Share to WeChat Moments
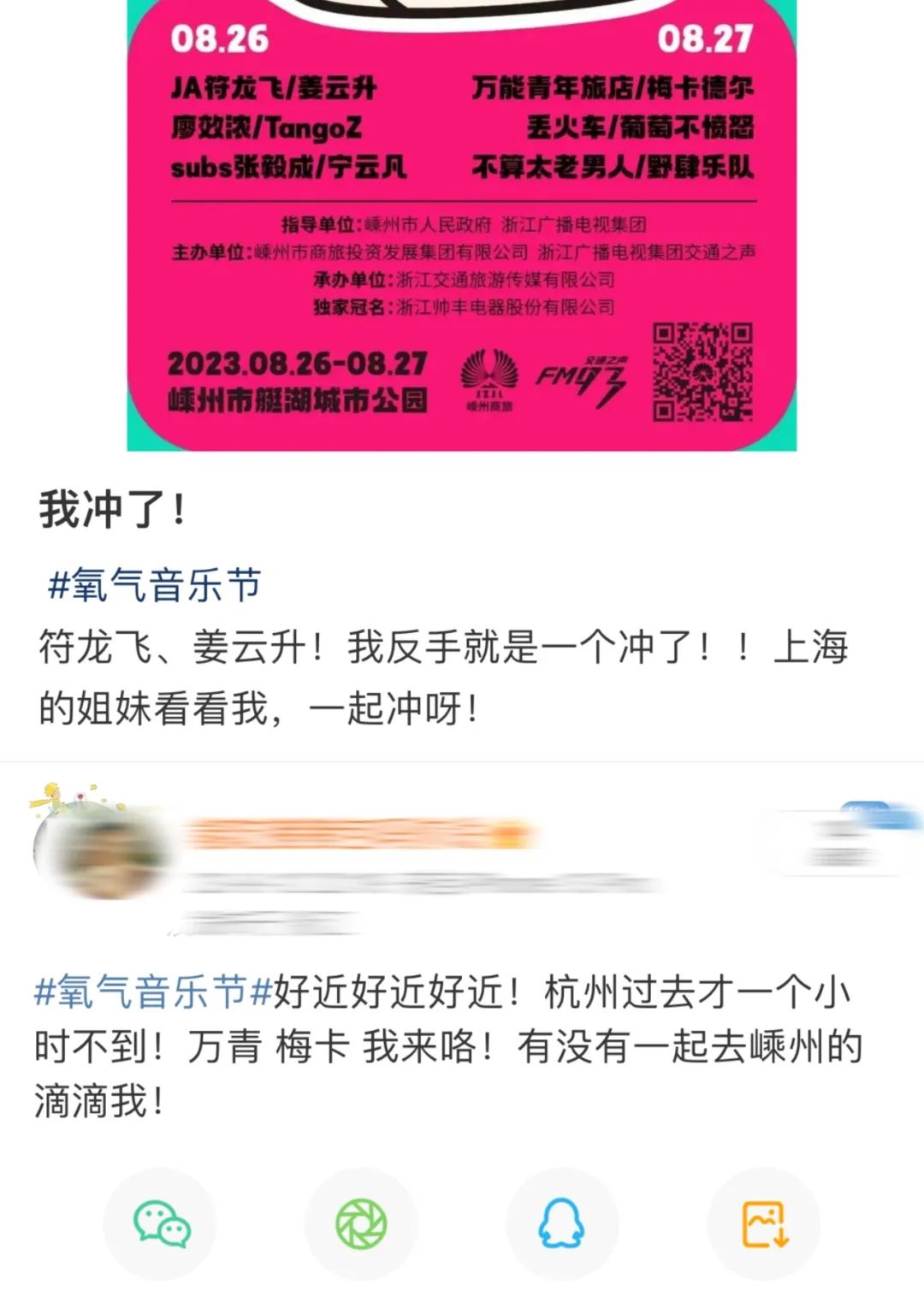 click(361, 1224)
